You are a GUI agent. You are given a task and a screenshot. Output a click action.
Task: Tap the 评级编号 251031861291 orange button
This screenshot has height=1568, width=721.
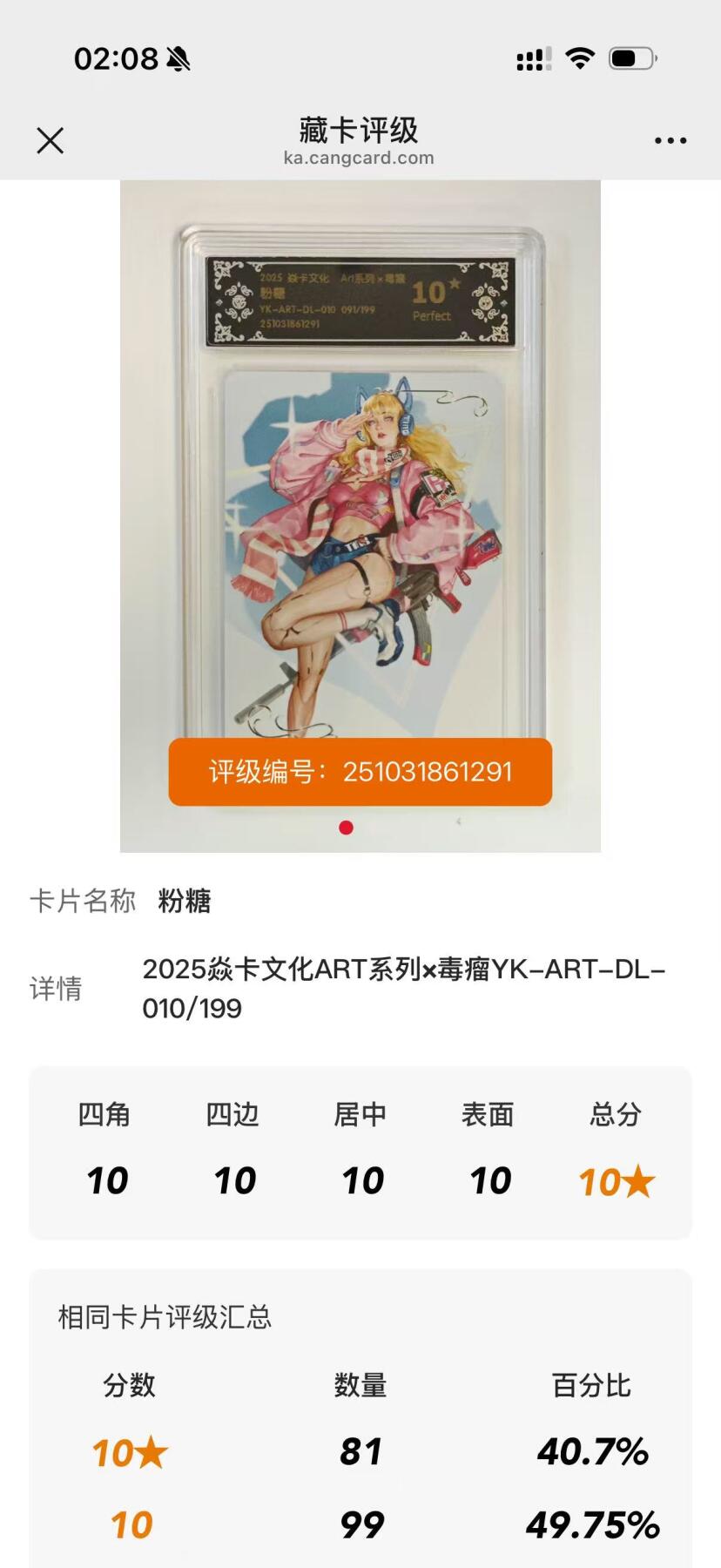[x=360, y=772]
